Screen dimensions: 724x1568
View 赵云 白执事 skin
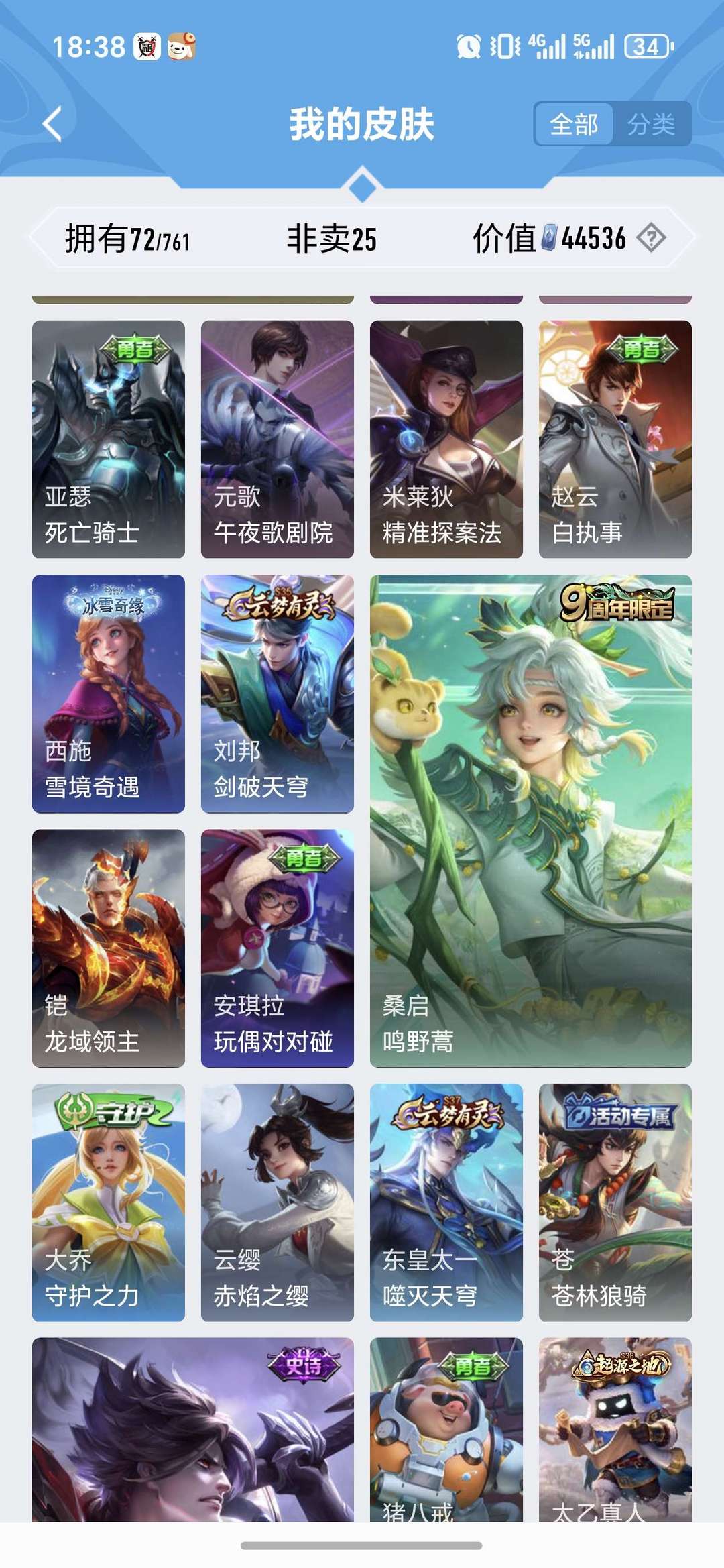(615, 439)
